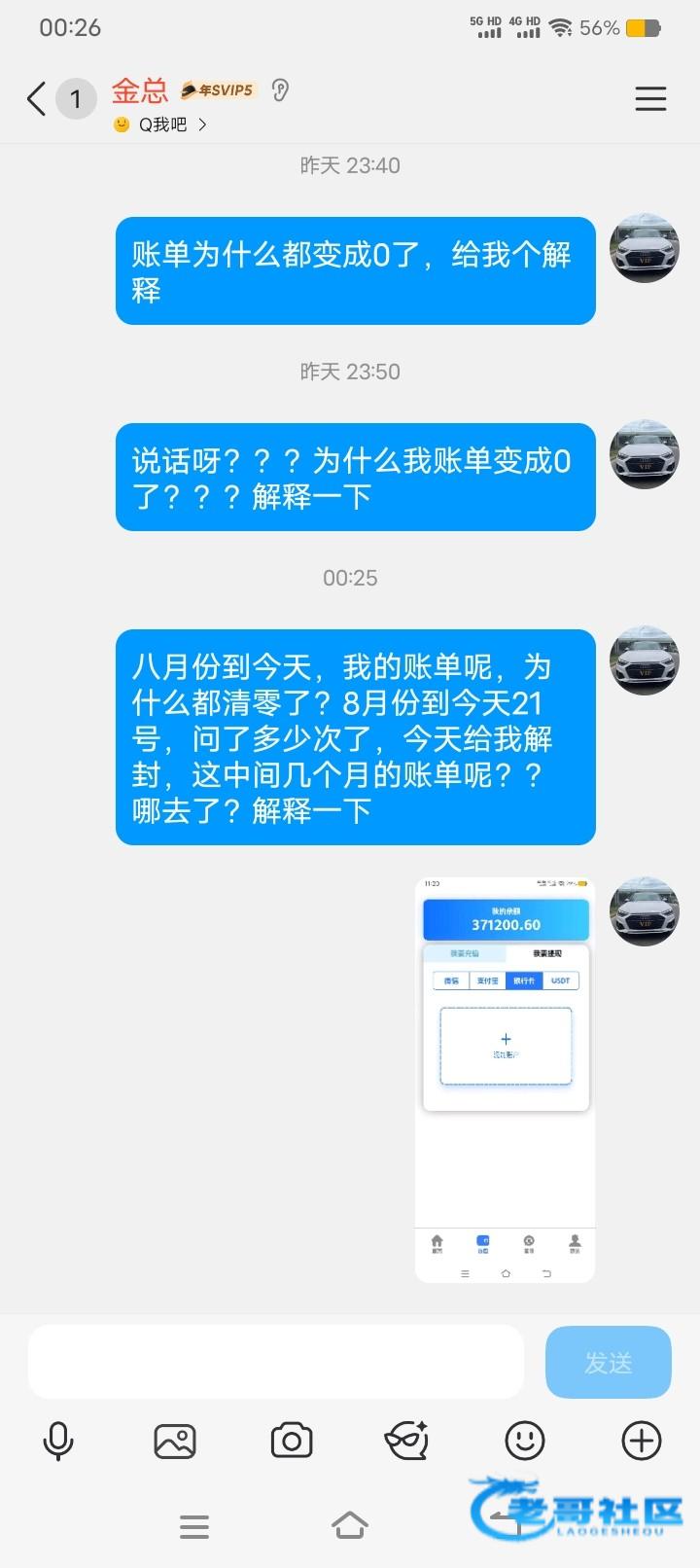Focus the message text input box
Image resolution: width=700 pixels, height=1568 pixels.
click(276, 1362)
